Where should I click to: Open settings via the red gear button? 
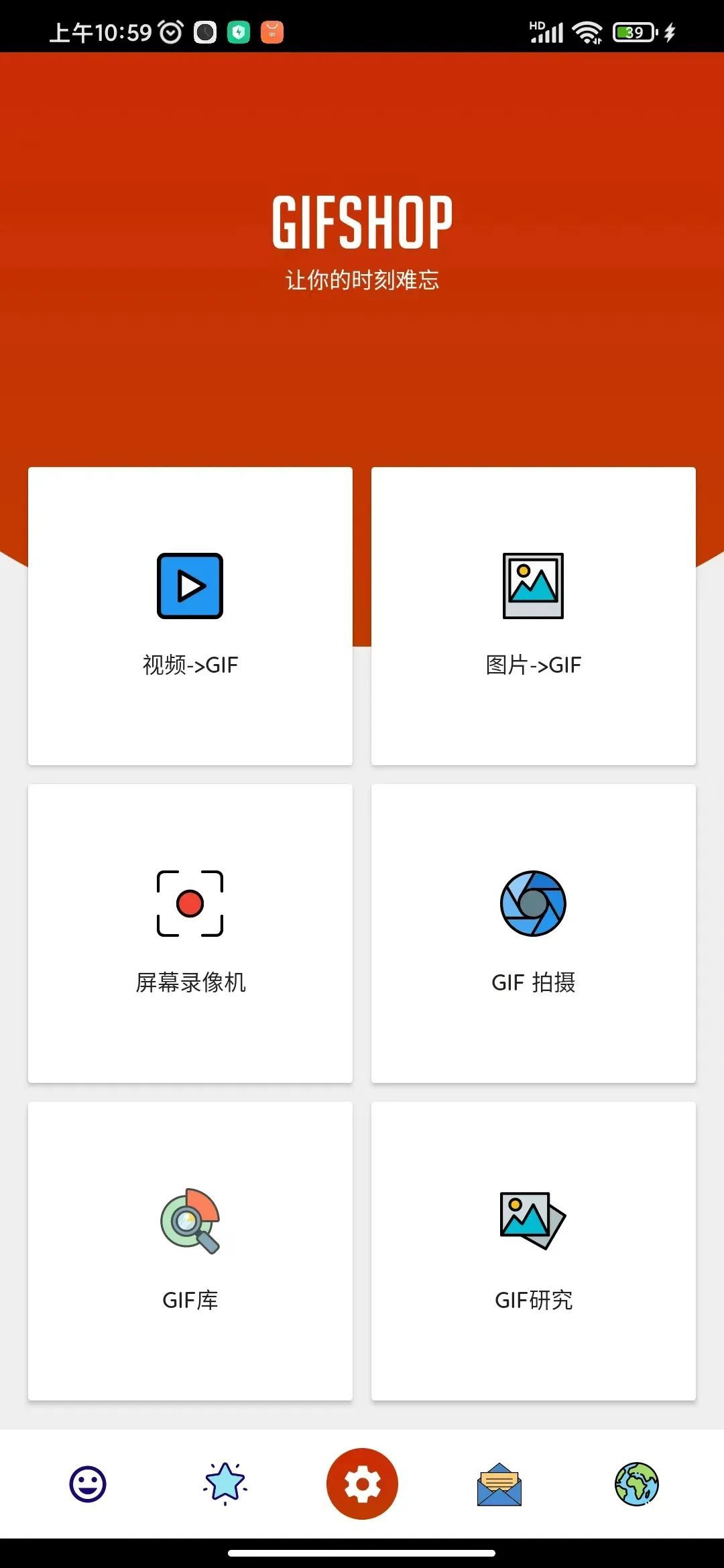(x=362, y=1484)
